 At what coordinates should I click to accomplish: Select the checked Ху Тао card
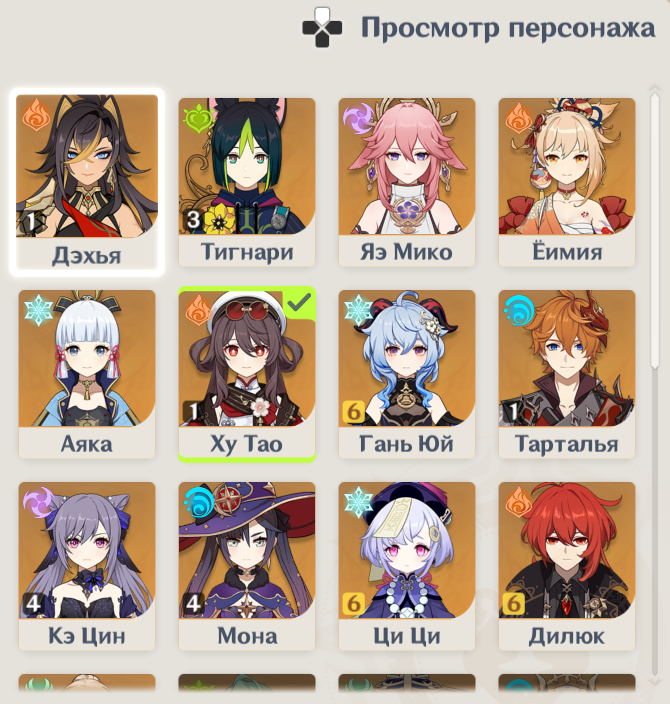247,372
